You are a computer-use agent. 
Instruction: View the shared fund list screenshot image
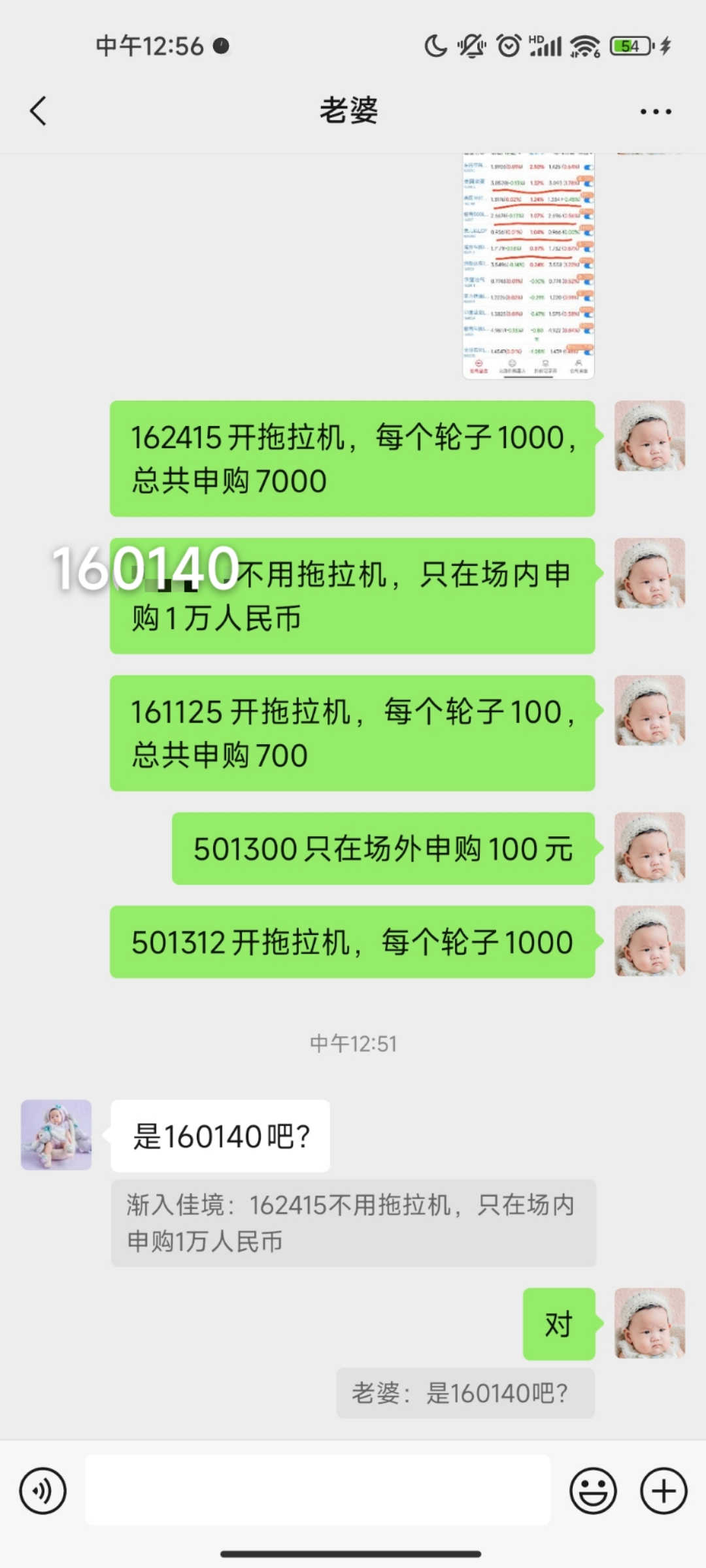528,265
